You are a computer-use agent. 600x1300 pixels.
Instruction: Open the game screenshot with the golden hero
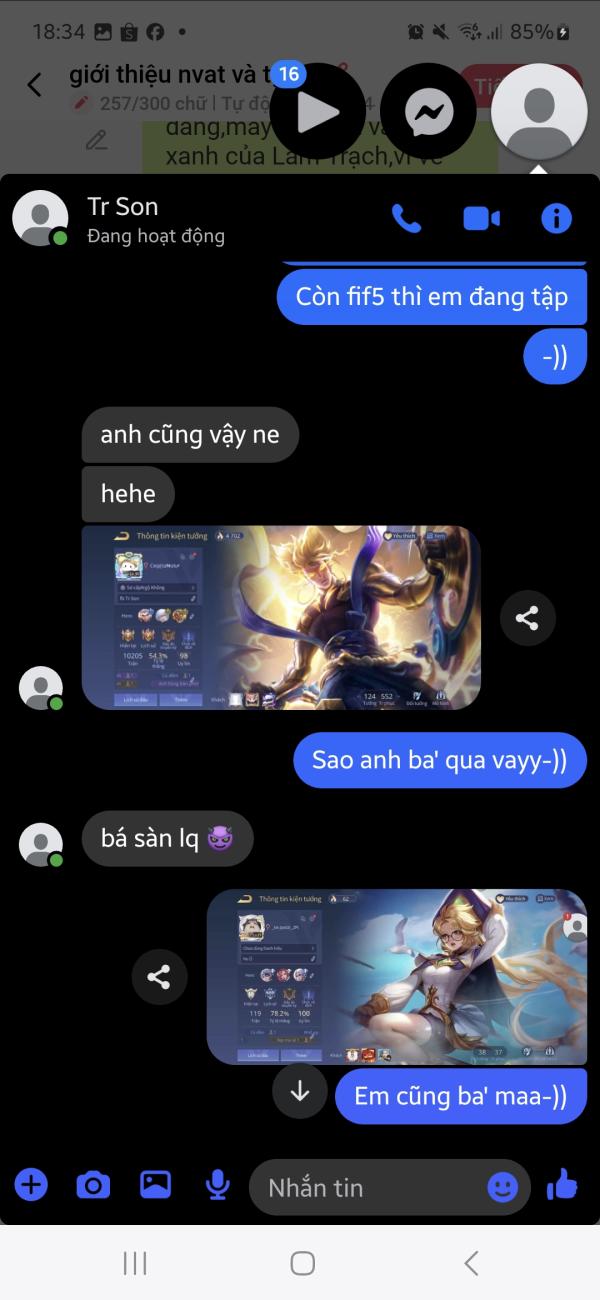coord(281,618)
